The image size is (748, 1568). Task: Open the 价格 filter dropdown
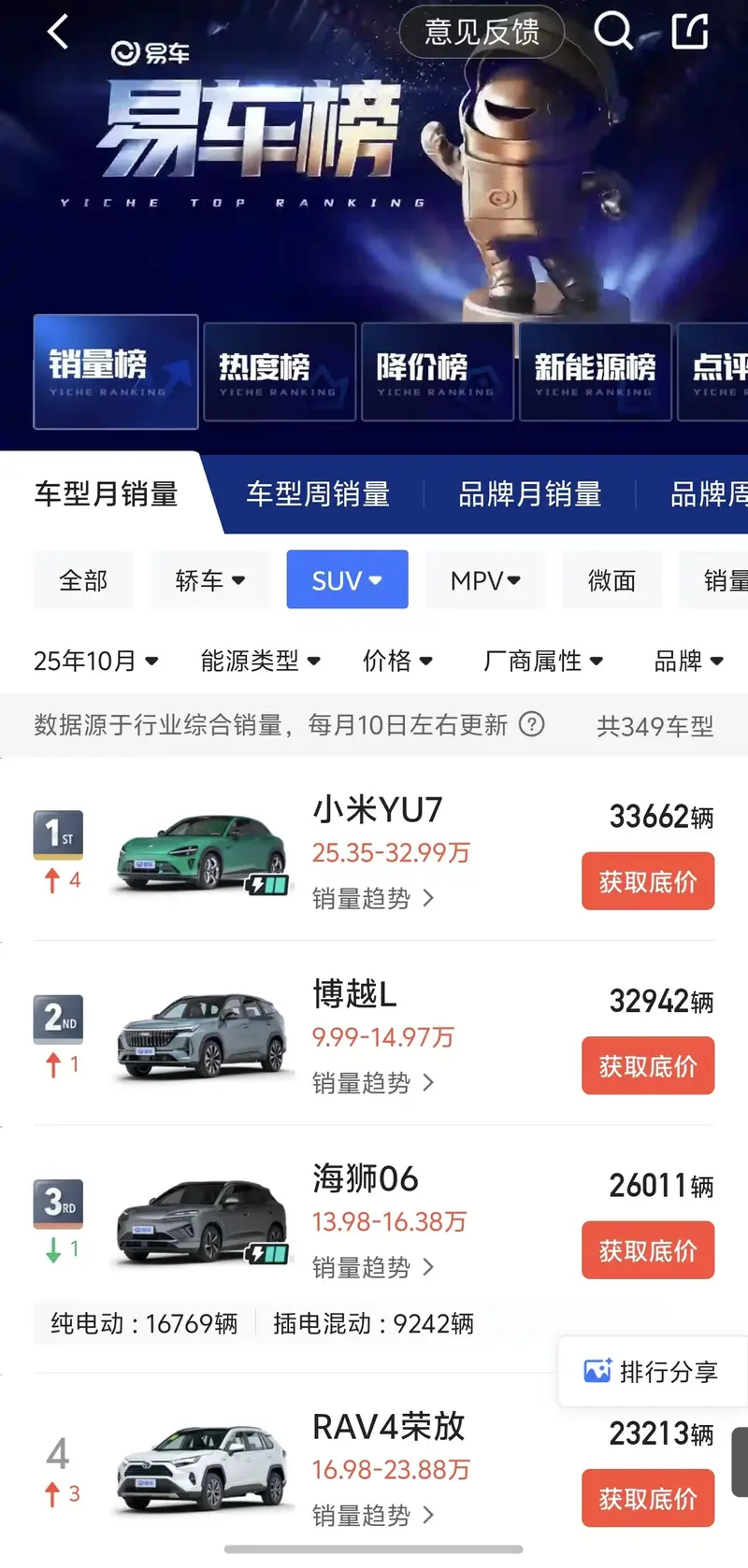coord(397,661)
